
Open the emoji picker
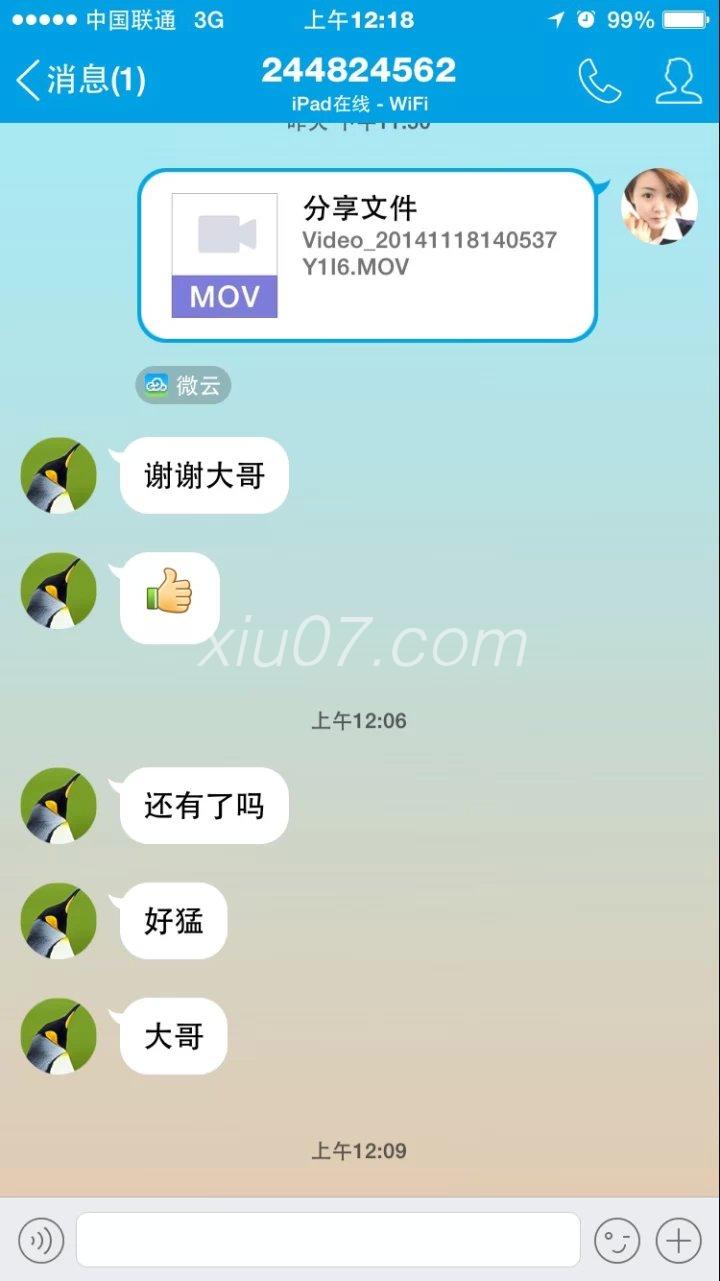click(x=617, y=1240)
